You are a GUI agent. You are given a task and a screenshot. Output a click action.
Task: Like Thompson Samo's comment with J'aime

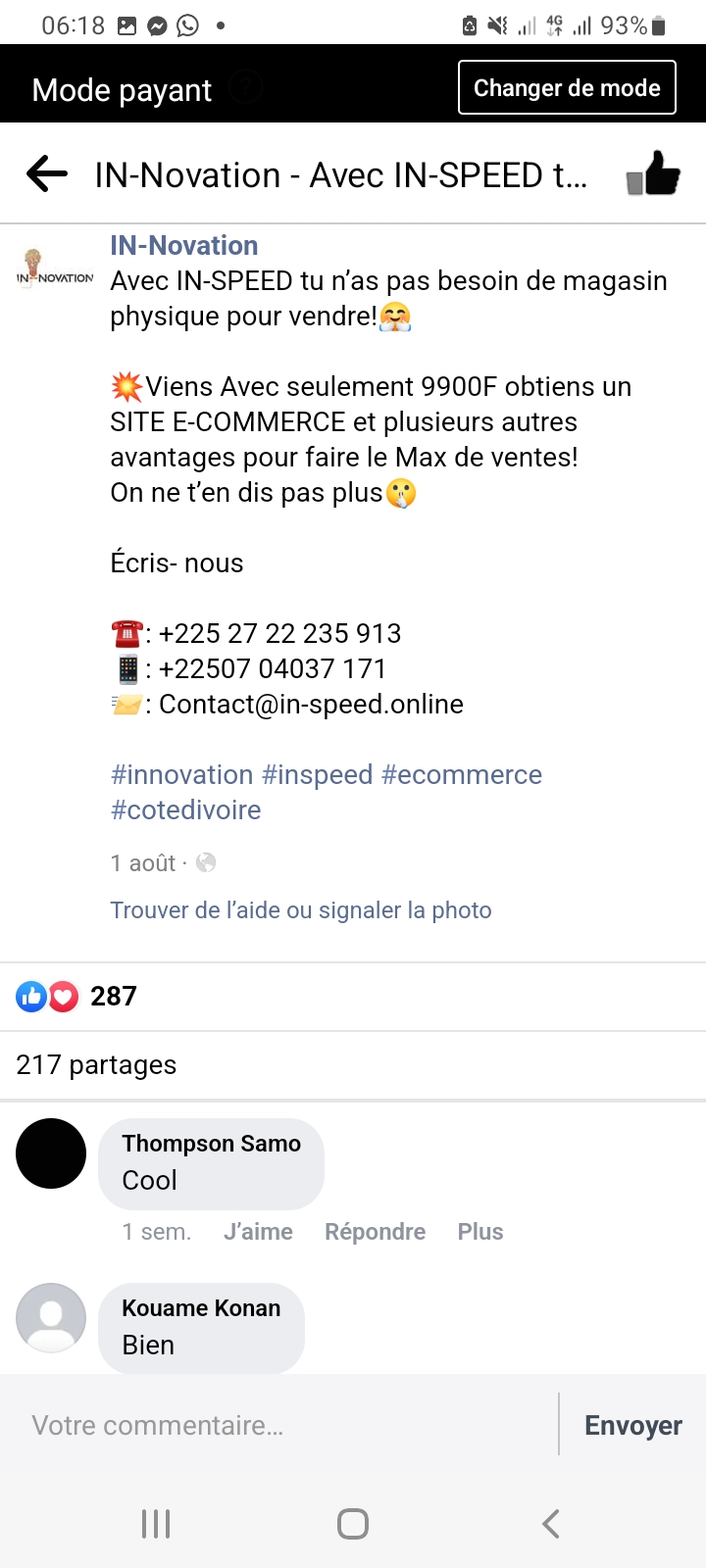pyautogui.click(x=258, y=1231)
